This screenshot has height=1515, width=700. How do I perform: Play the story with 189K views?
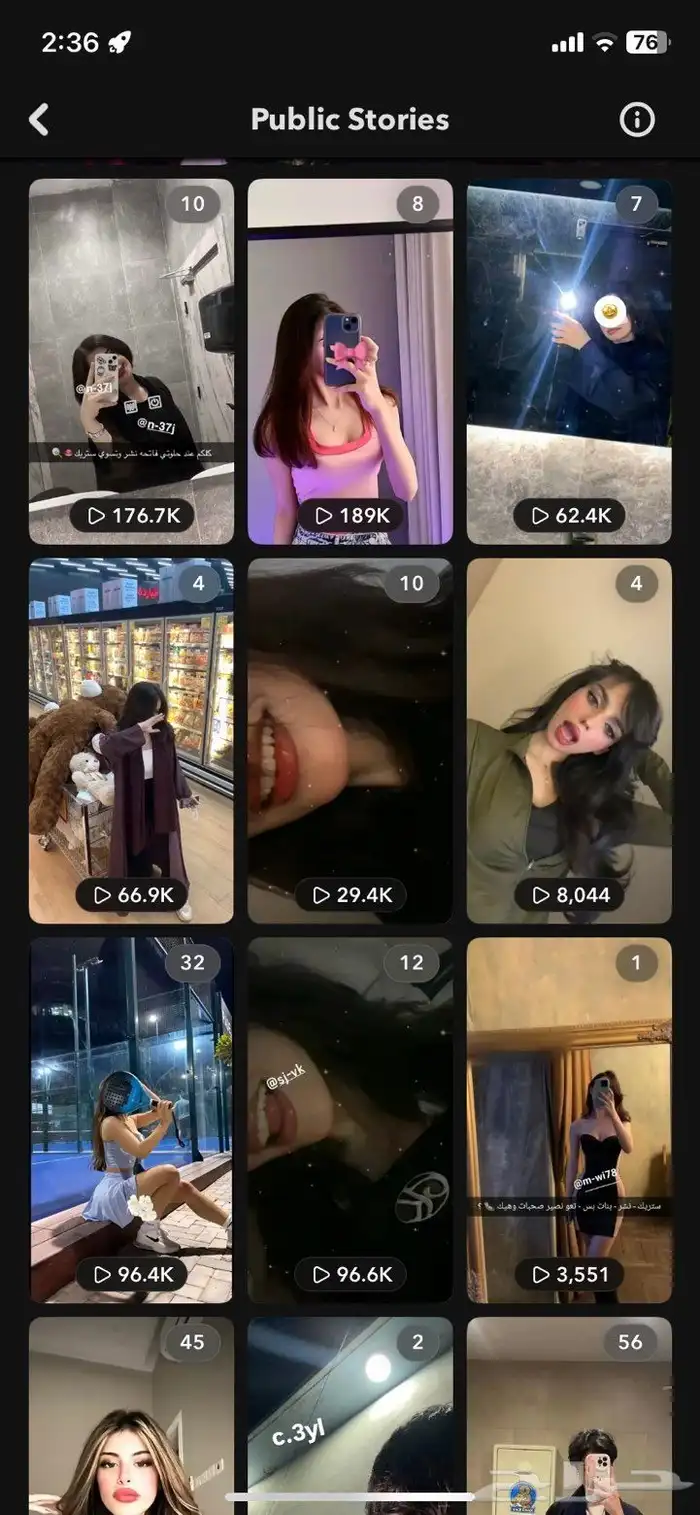coord(350,360)
